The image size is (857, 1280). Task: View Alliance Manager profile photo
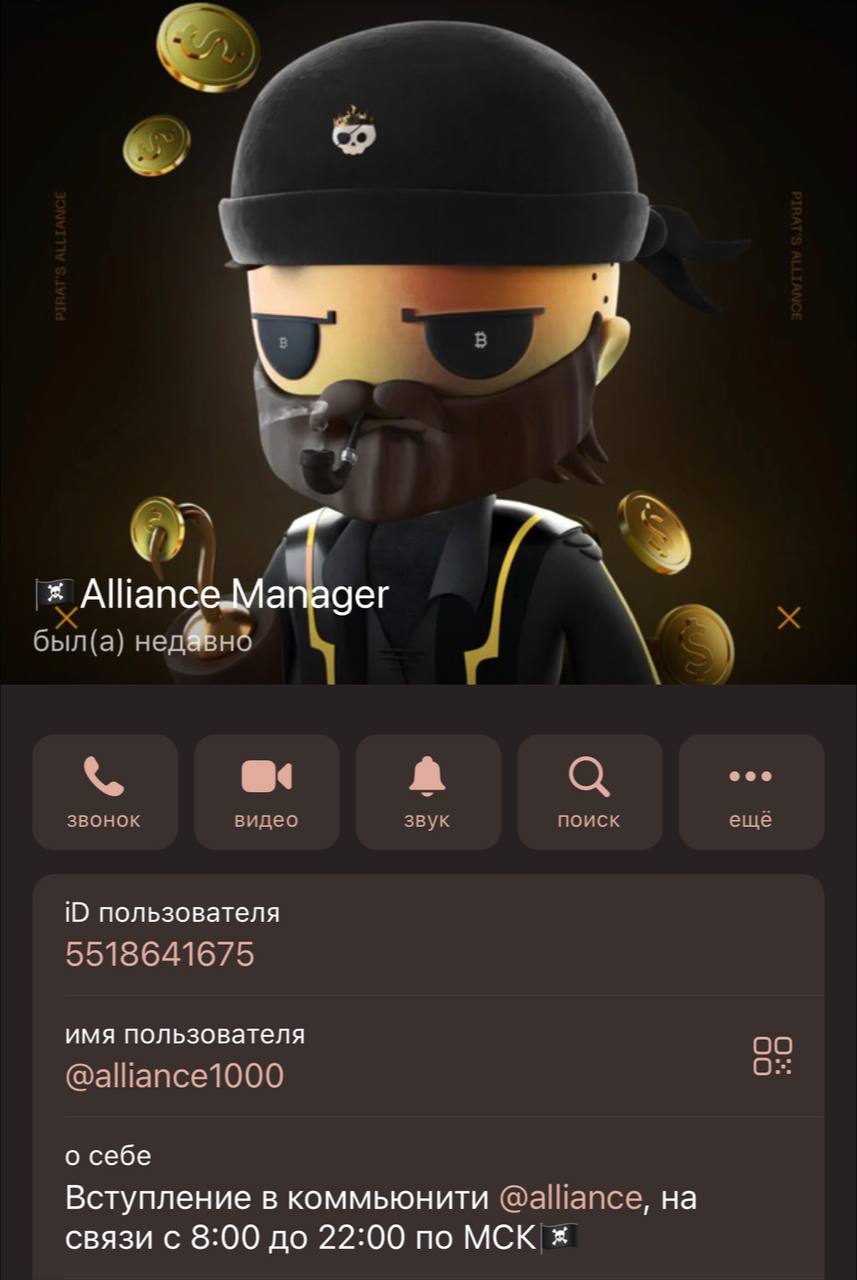coord(428,300)
